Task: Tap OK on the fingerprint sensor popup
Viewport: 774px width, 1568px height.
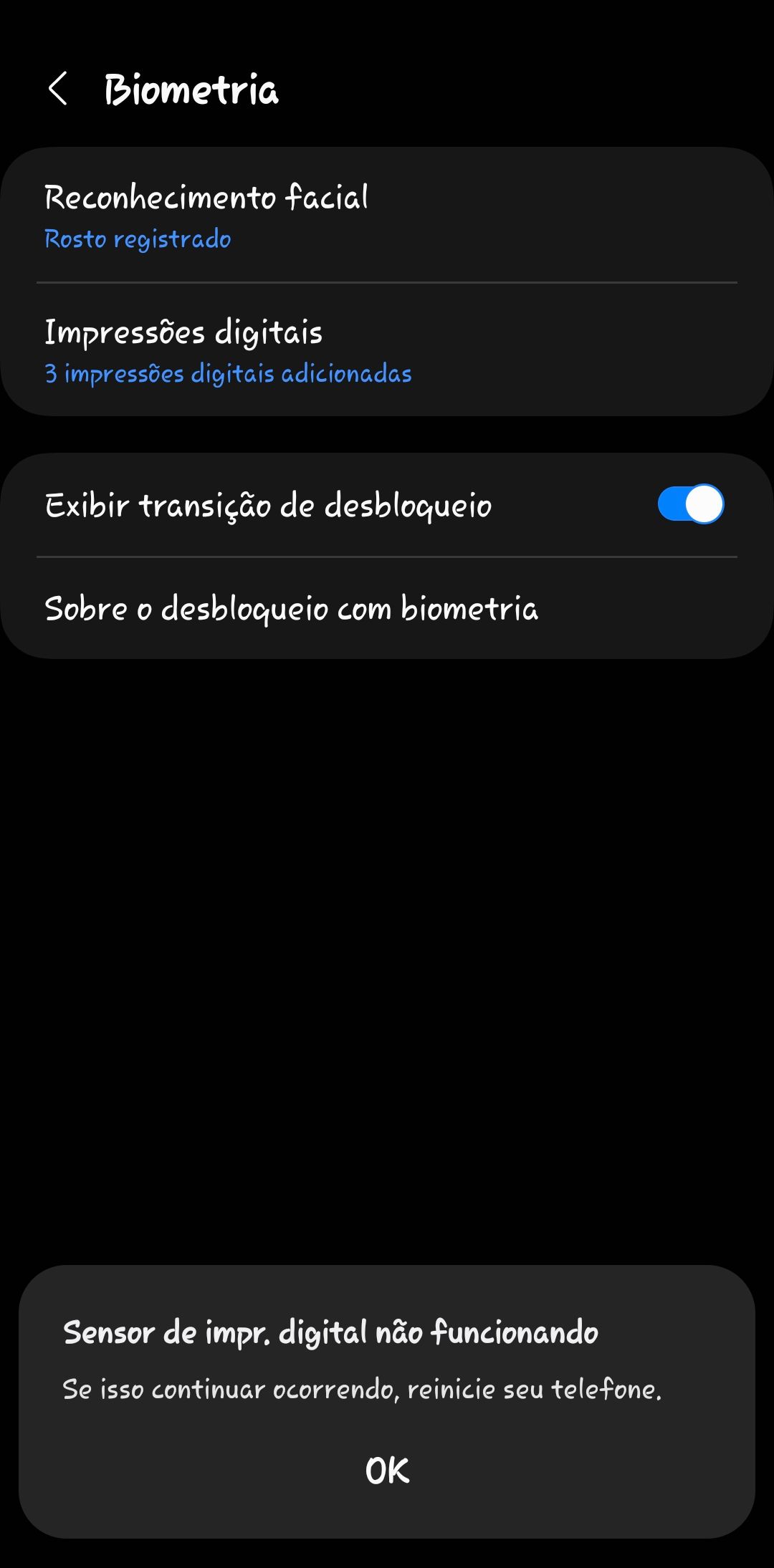Action: (386, 1471)
